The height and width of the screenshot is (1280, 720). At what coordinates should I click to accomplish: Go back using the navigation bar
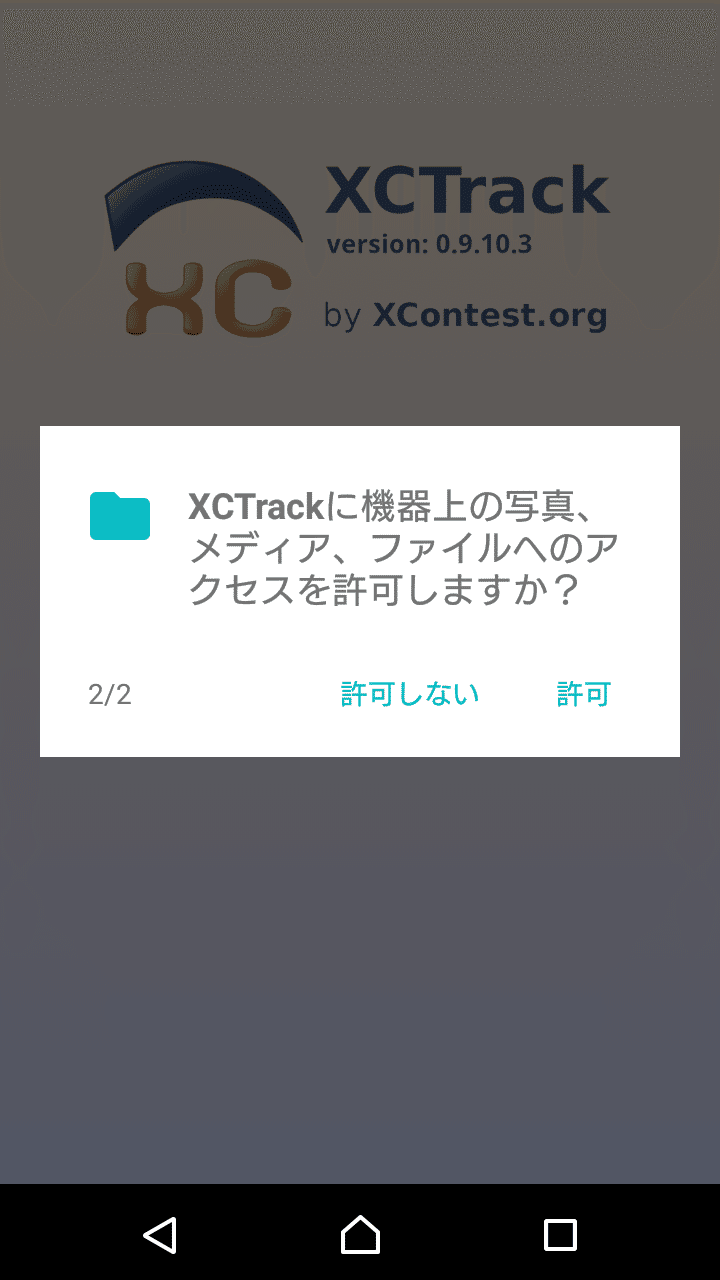coord(160,1234)
